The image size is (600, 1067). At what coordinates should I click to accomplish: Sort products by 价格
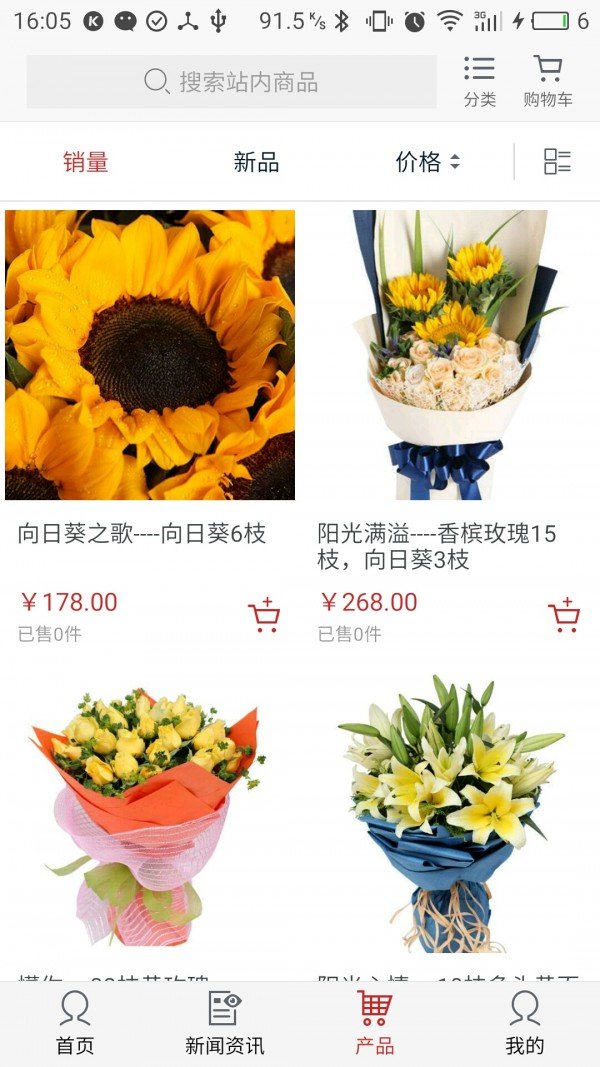coord(427,162)
